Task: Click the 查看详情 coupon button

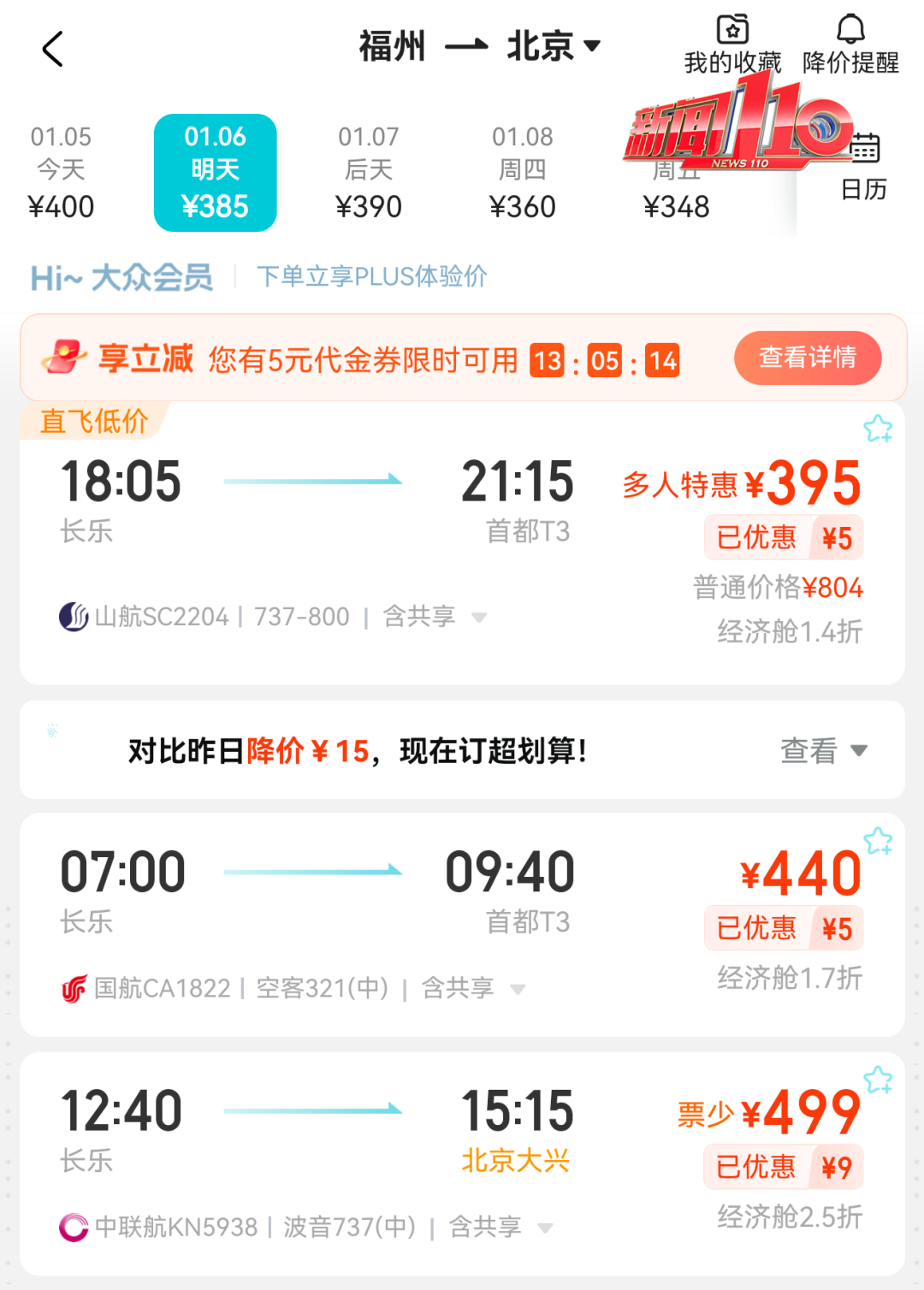Action: (x=807, y=358)
